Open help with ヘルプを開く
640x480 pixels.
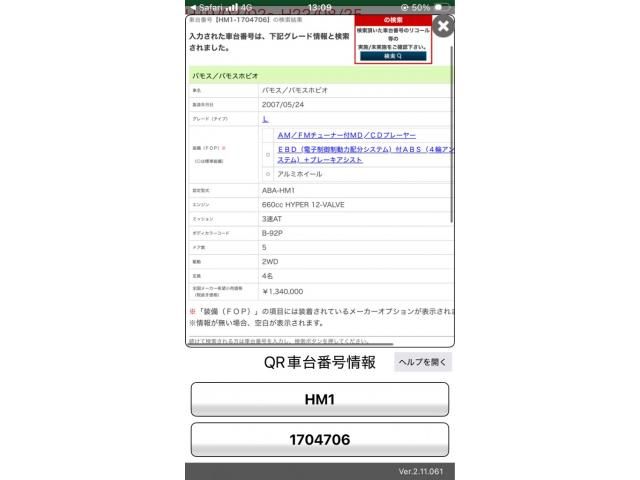pyautogui.click(x=422, y=363)
